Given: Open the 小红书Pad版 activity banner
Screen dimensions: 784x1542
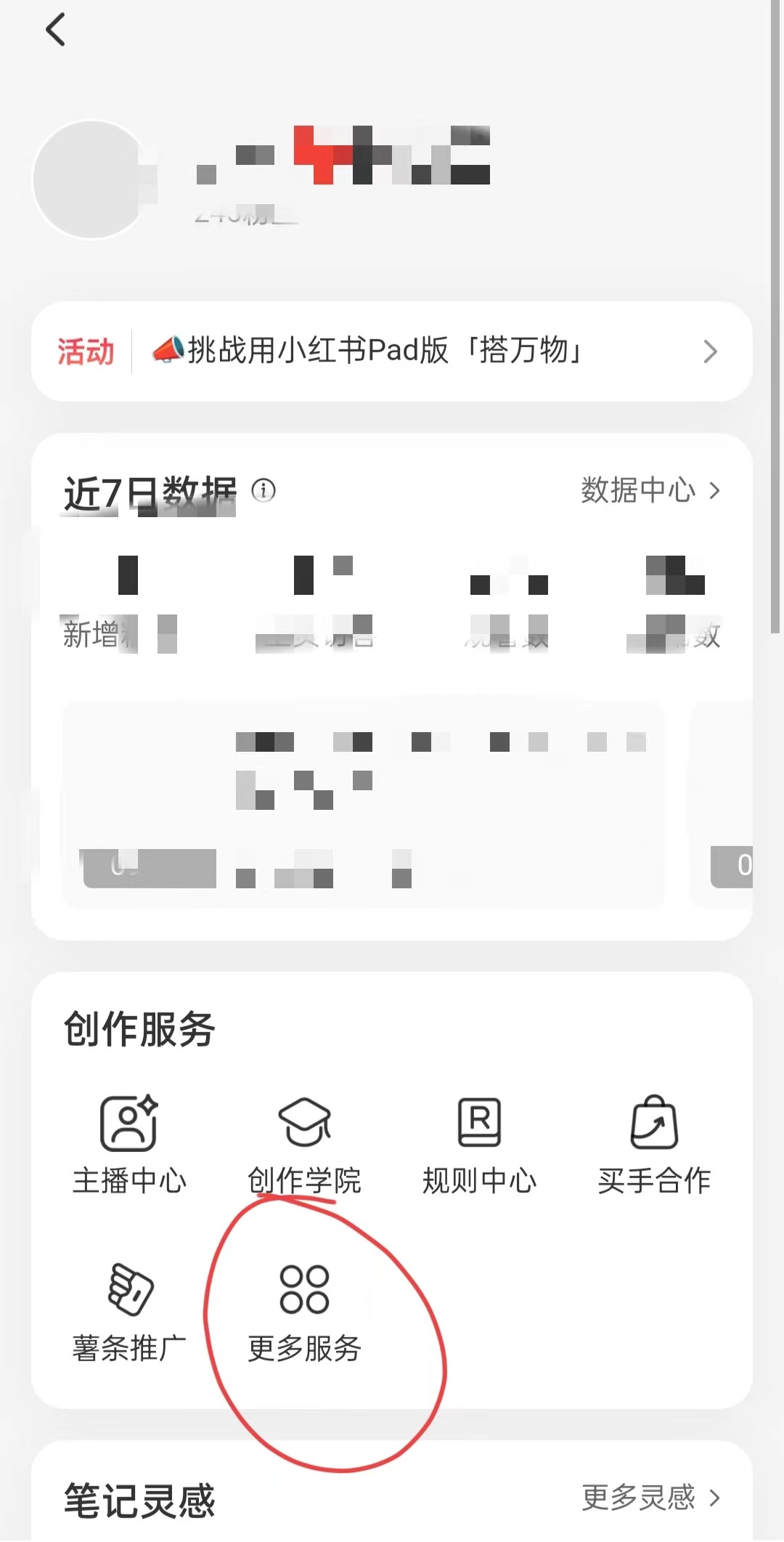Looking at the screenshot, I should coord(392,352).
